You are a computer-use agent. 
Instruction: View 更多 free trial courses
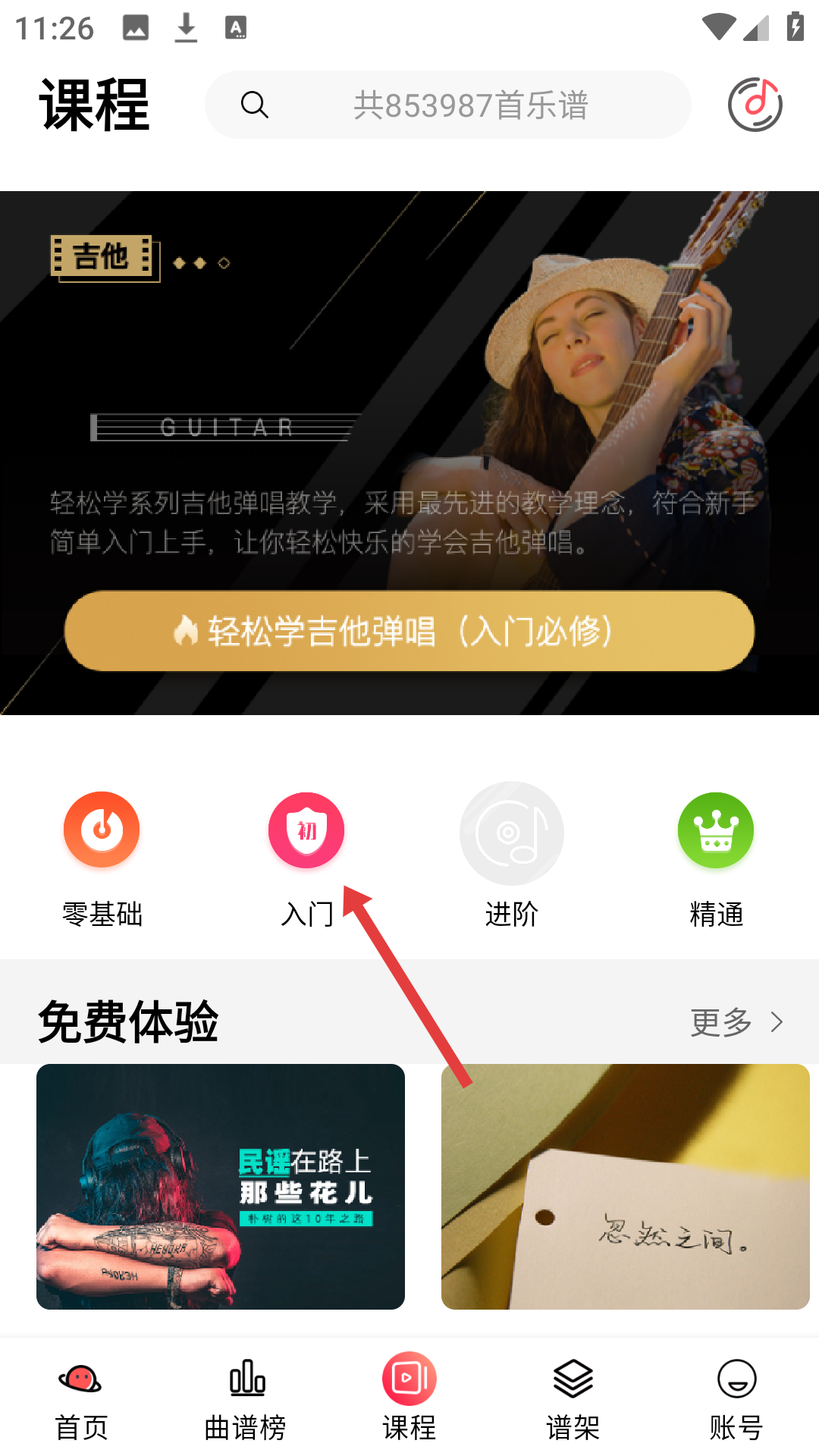click(736, 1022)
